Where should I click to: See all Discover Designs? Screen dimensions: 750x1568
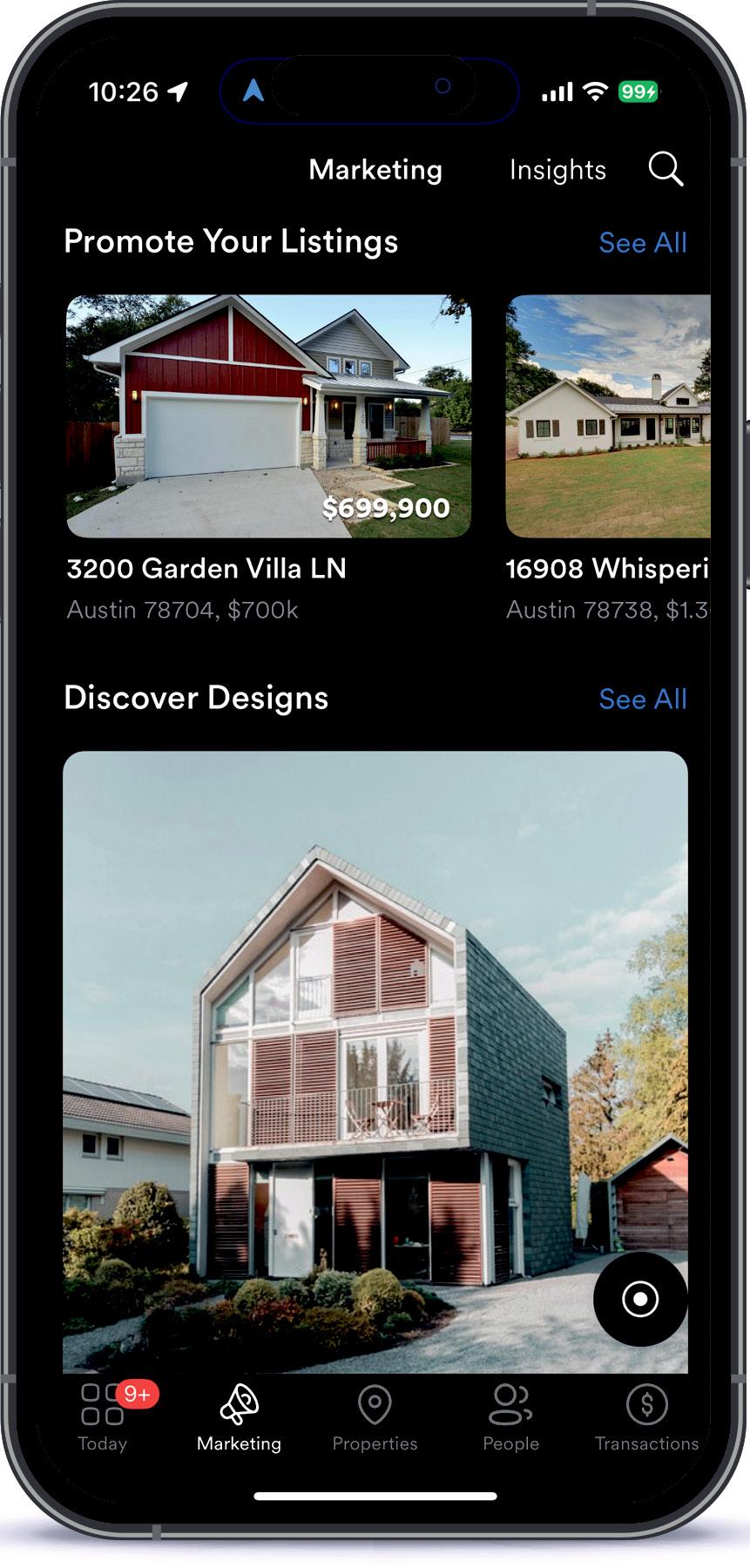[x=643, y=699]
